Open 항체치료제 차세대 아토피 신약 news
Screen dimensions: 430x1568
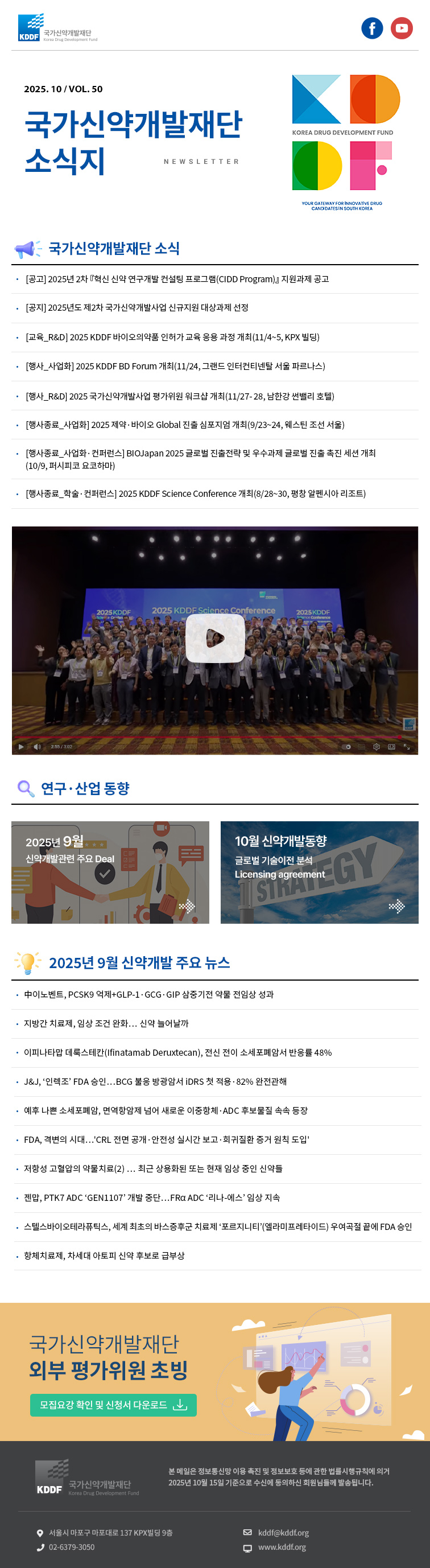pyautogui.click(x=104, y=1256)
